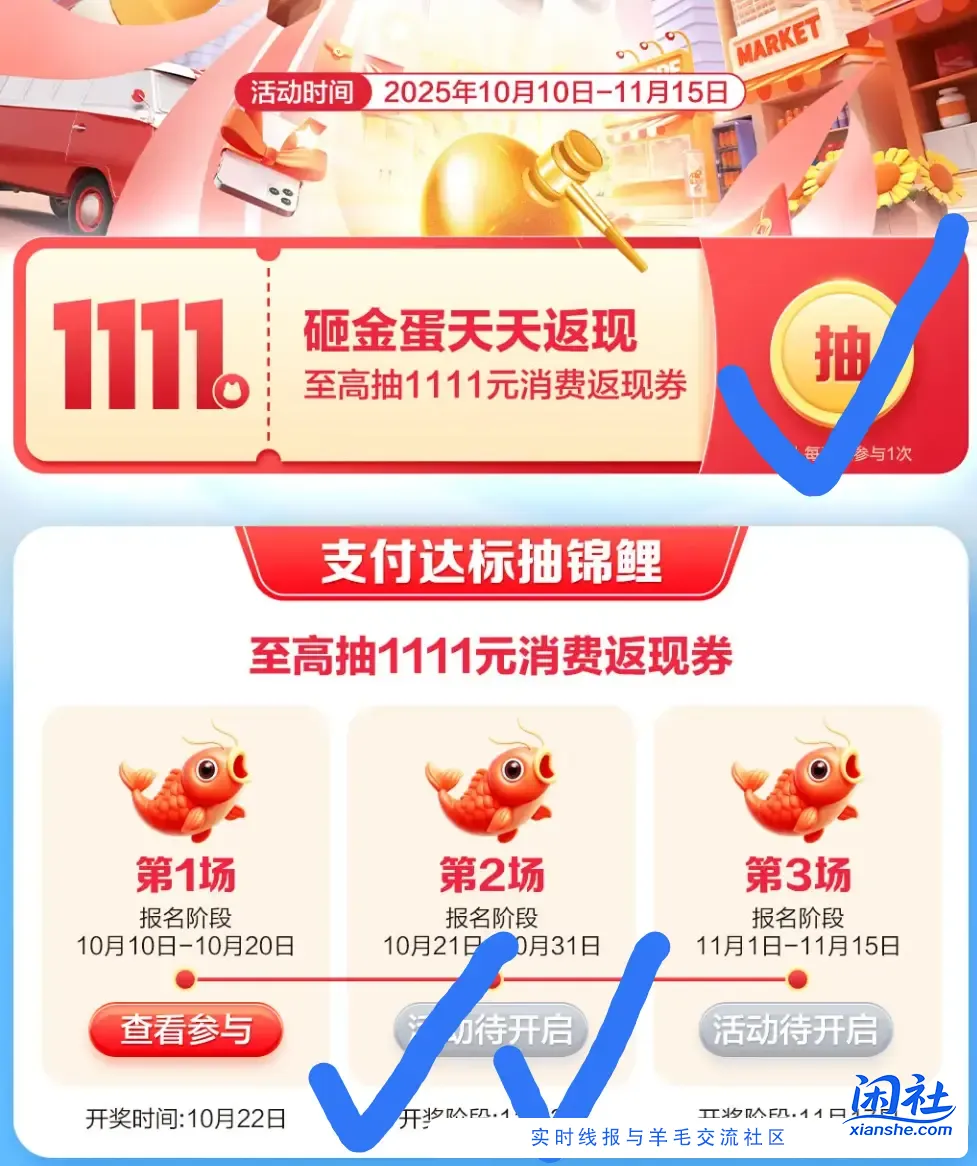Click the 砸金蛋天天返现 cashback banner
Image resolution: width=977 pixels, height=1166 pixels.
[470, 330]
